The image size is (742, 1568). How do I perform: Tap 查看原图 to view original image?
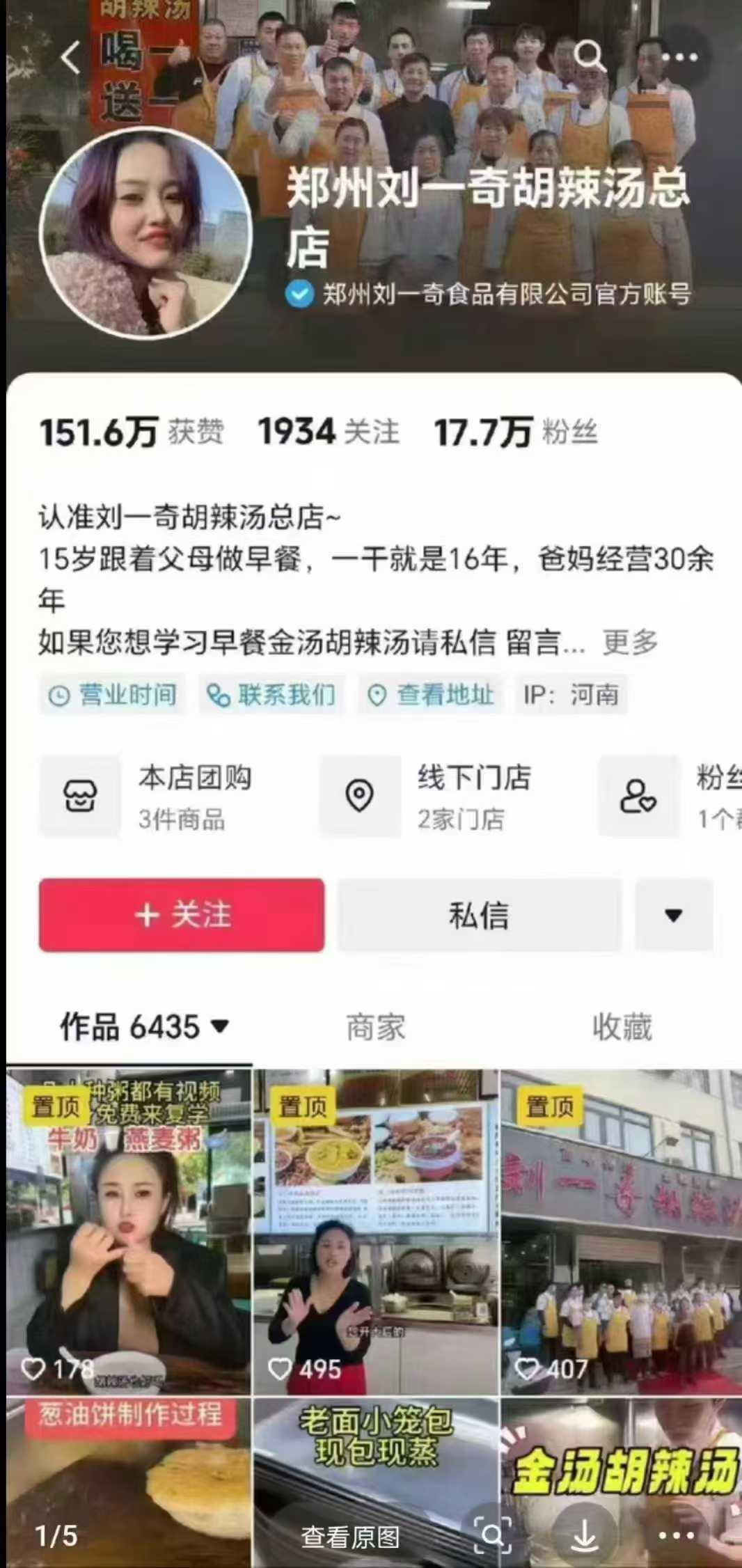(x=350, y=1536)
